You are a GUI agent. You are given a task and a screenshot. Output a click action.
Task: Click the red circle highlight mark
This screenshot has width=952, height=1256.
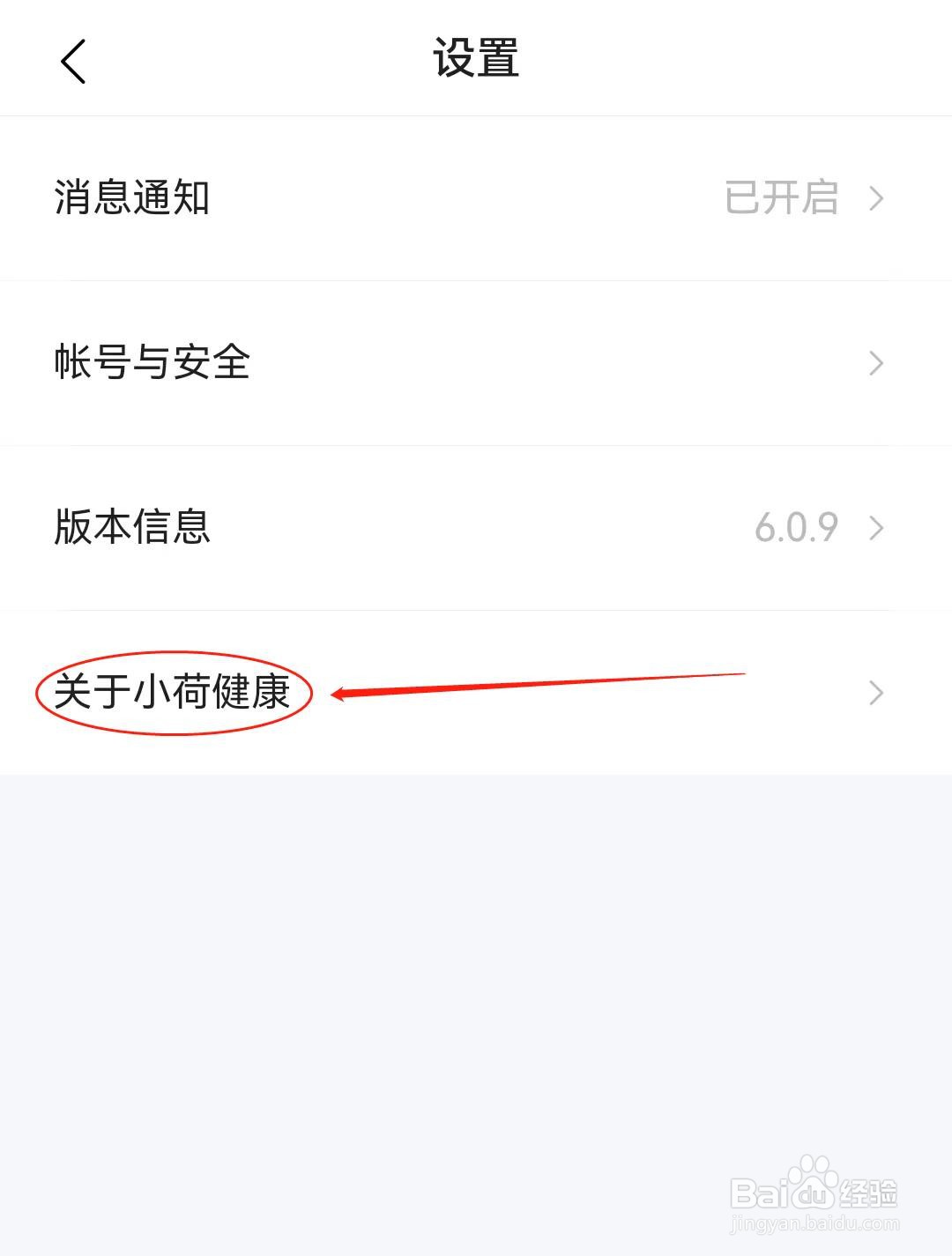point(176,693)
